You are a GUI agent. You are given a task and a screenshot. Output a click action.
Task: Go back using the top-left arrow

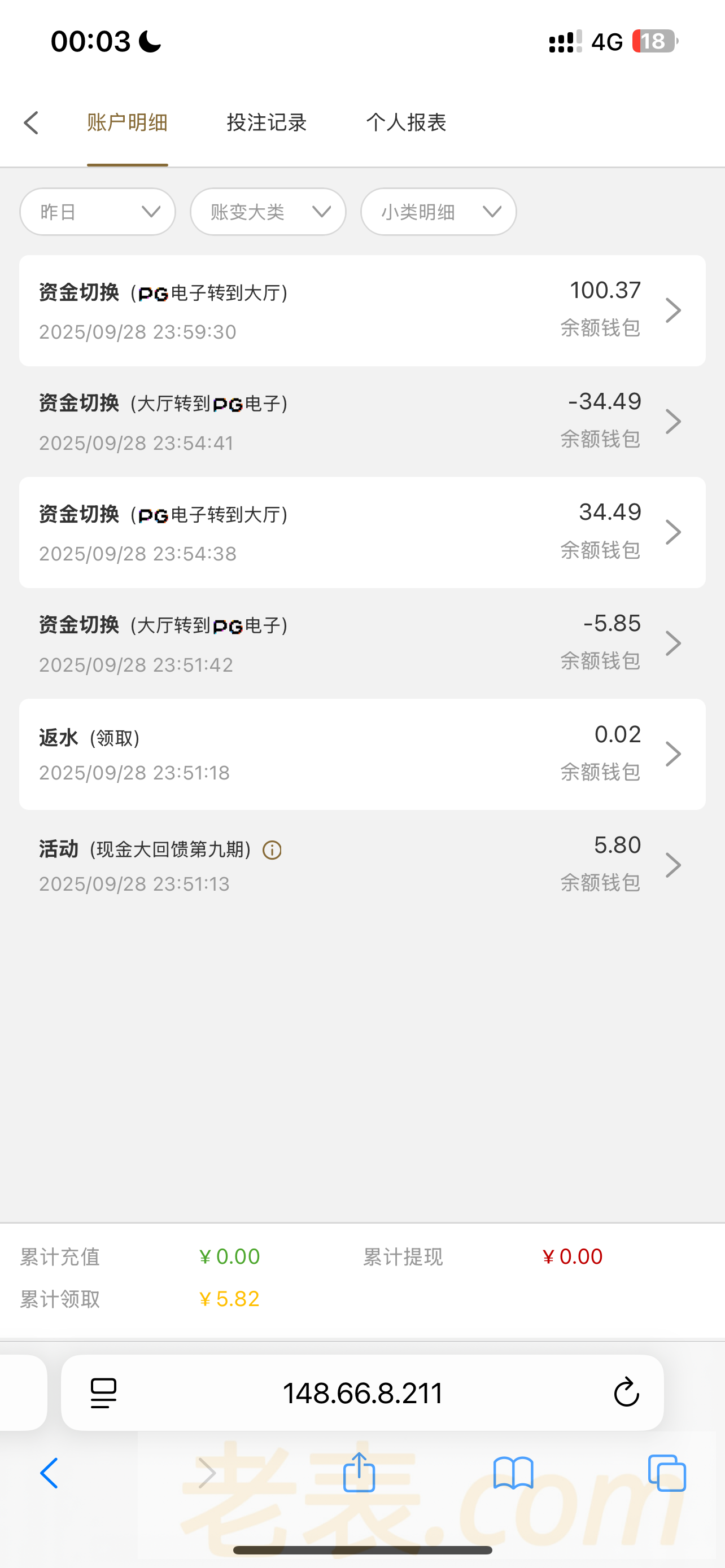coord(32,123)
